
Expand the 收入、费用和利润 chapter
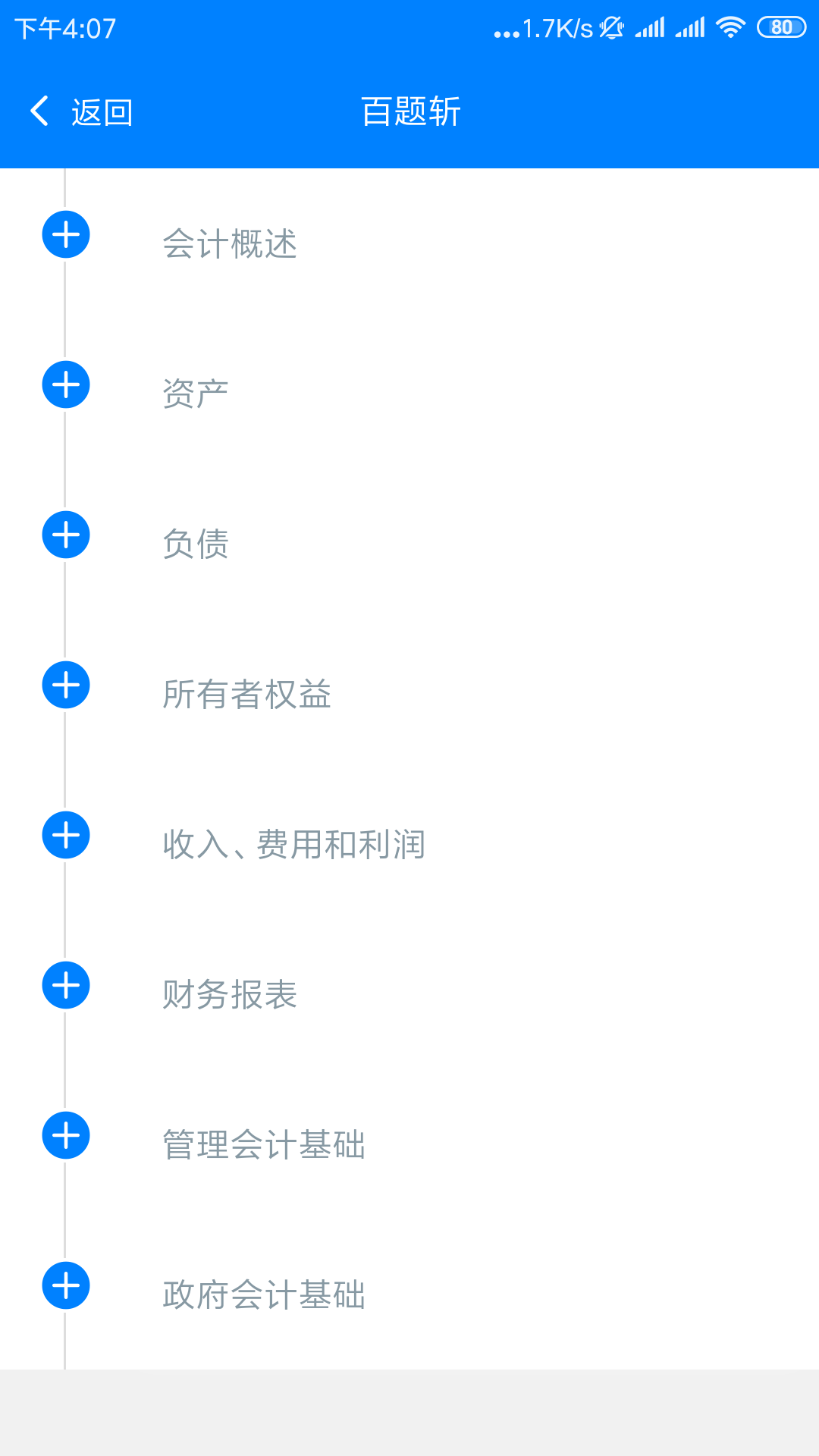click(x=66, y=835)
